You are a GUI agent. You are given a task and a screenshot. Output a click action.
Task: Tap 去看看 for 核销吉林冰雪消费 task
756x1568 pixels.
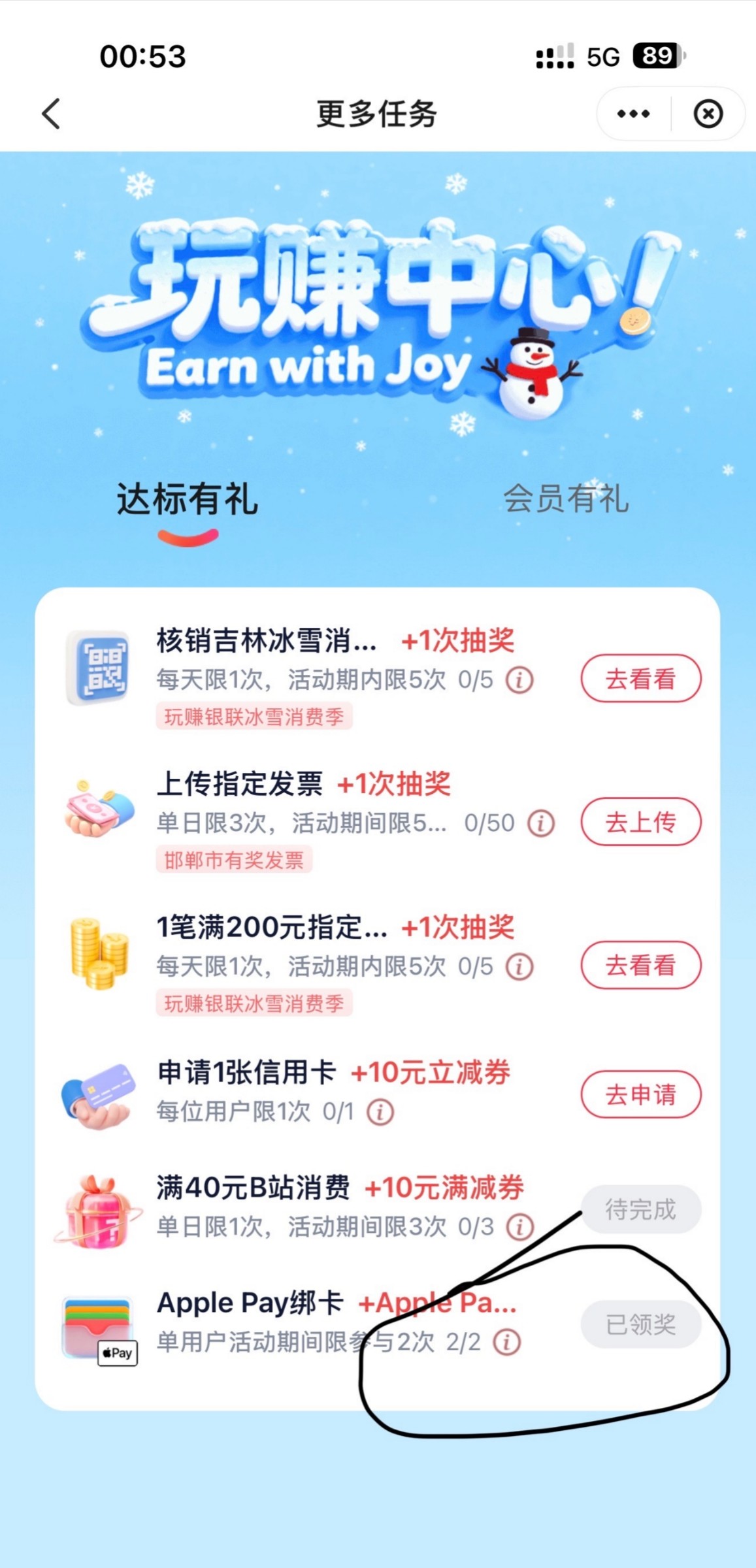[x=640, y=679]
